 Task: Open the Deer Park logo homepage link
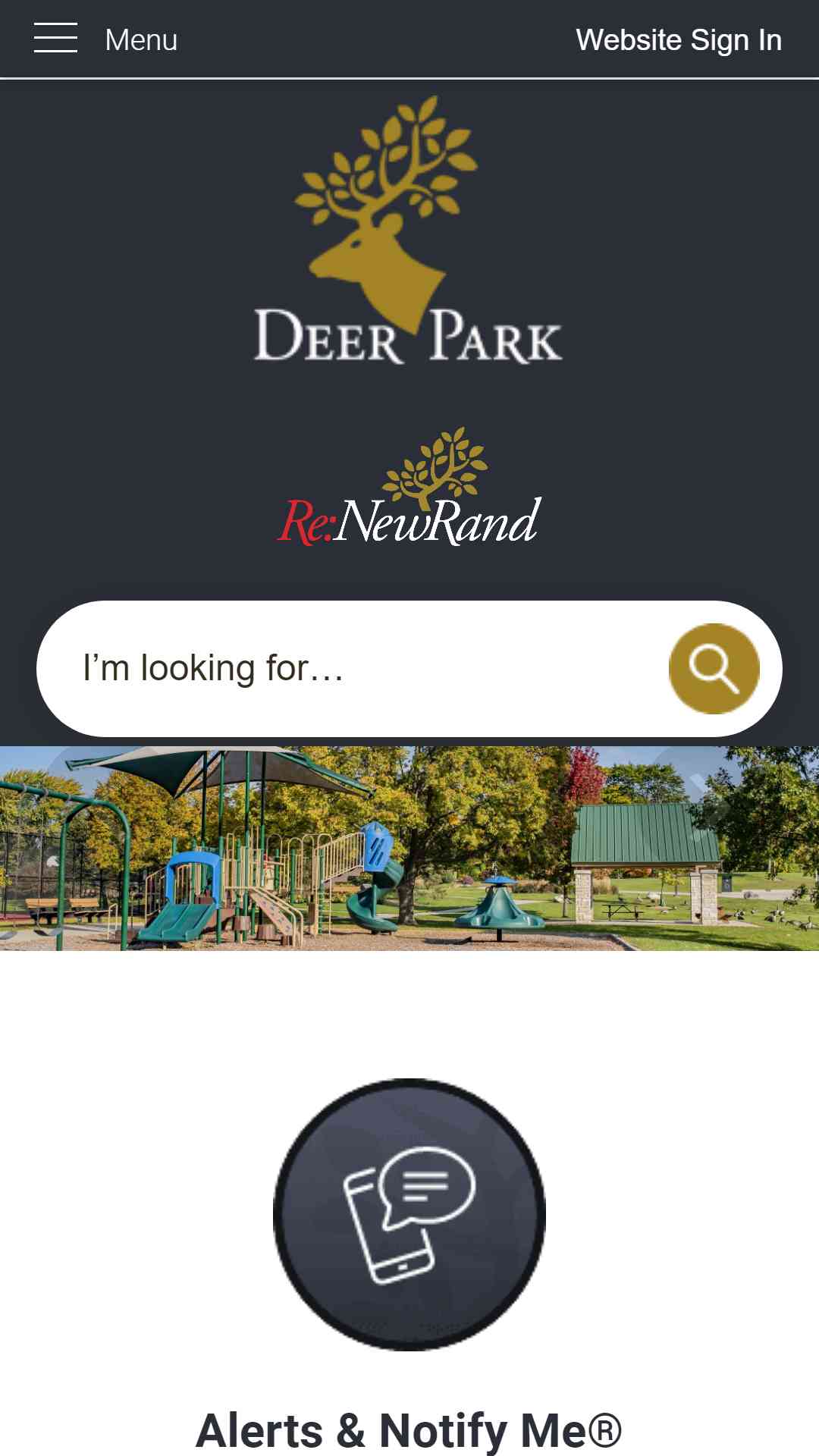pos(408,231)
